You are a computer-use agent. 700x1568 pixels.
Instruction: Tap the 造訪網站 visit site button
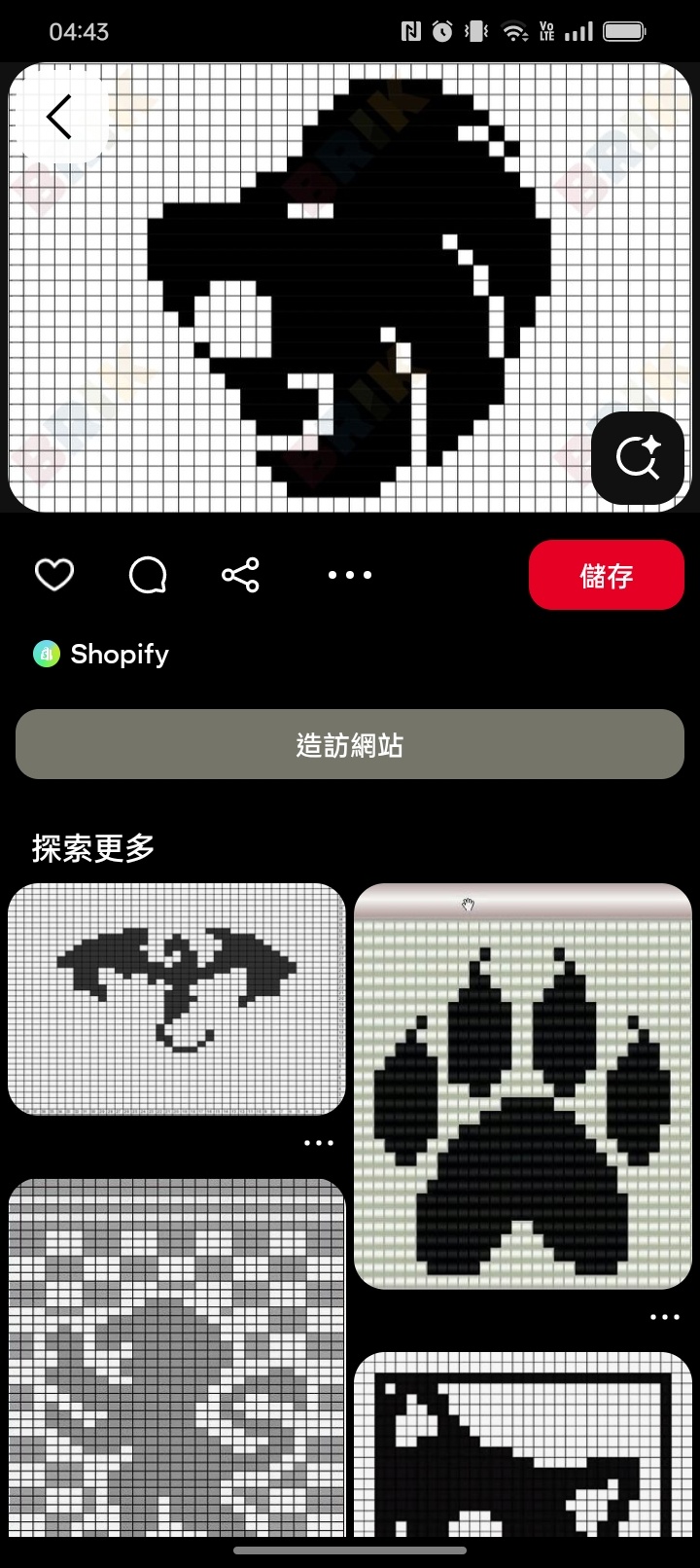click(350, 744)
